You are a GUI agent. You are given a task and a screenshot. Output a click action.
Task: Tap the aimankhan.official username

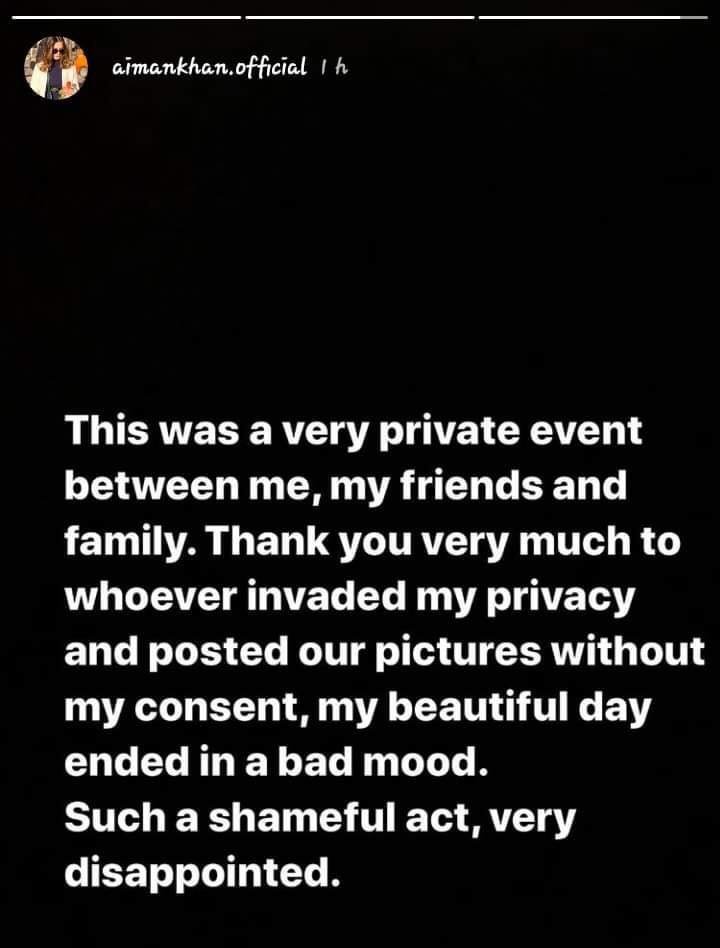tap(210, 67)
